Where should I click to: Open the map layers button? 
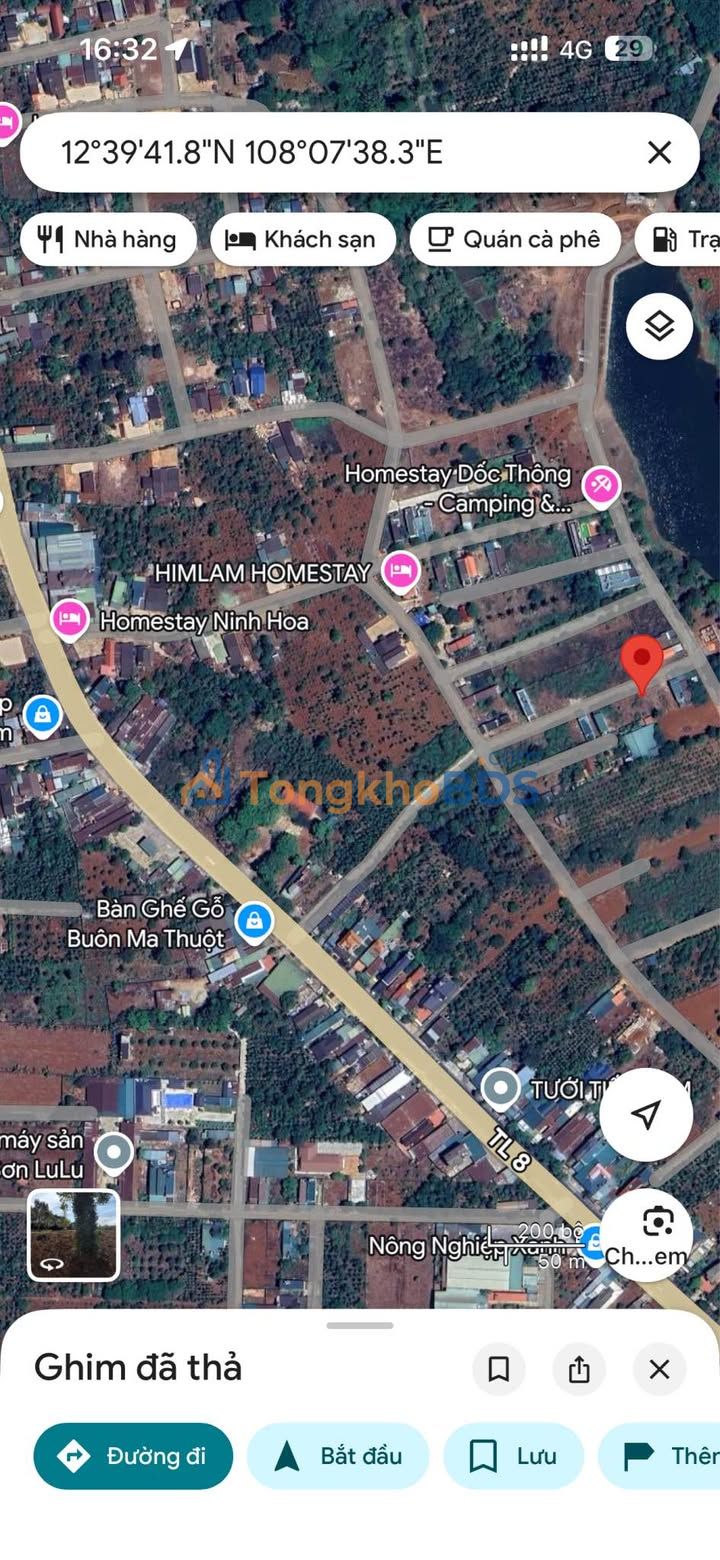click(x=659, y=326)
